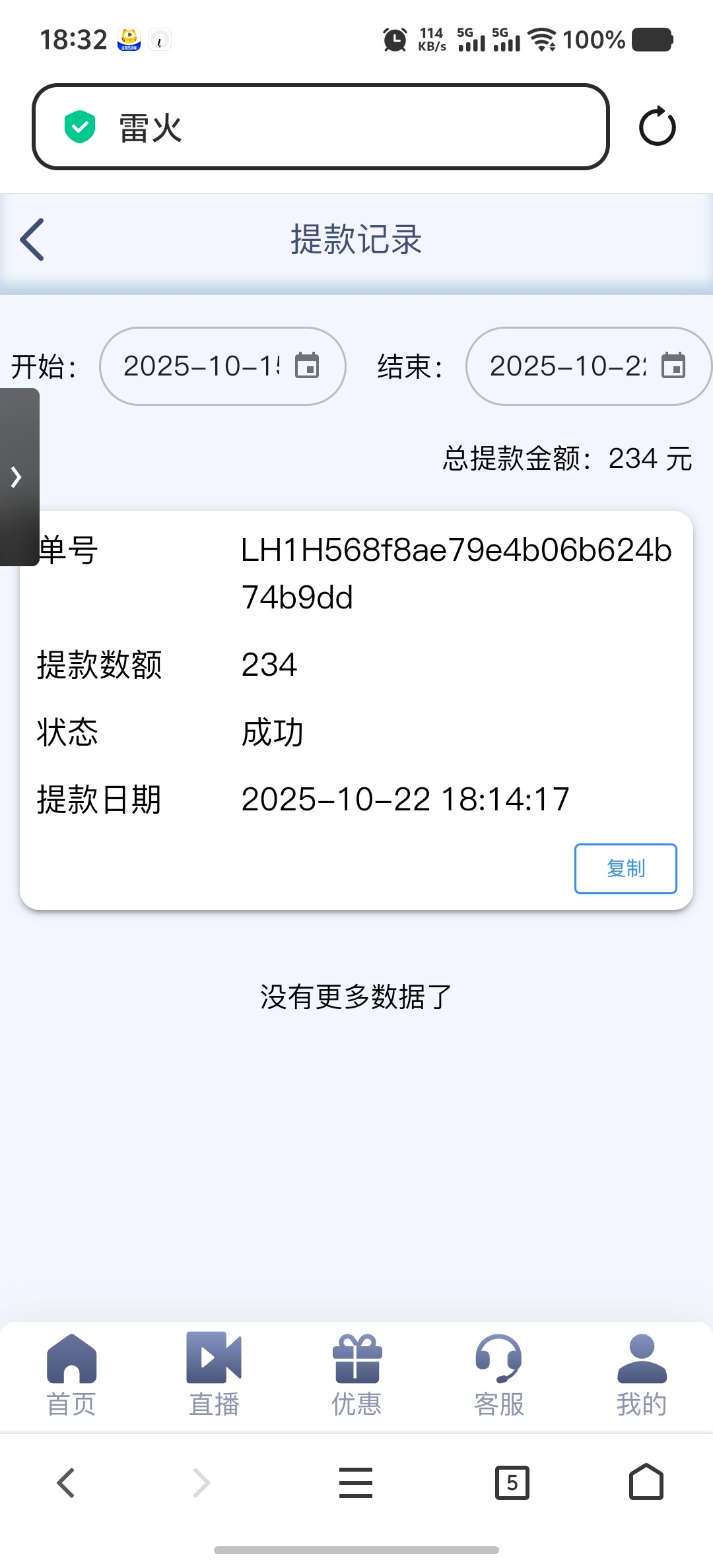Tap the 雷火 address bar
This screenshot has height=1568, width=713.
tap(320, 127)
